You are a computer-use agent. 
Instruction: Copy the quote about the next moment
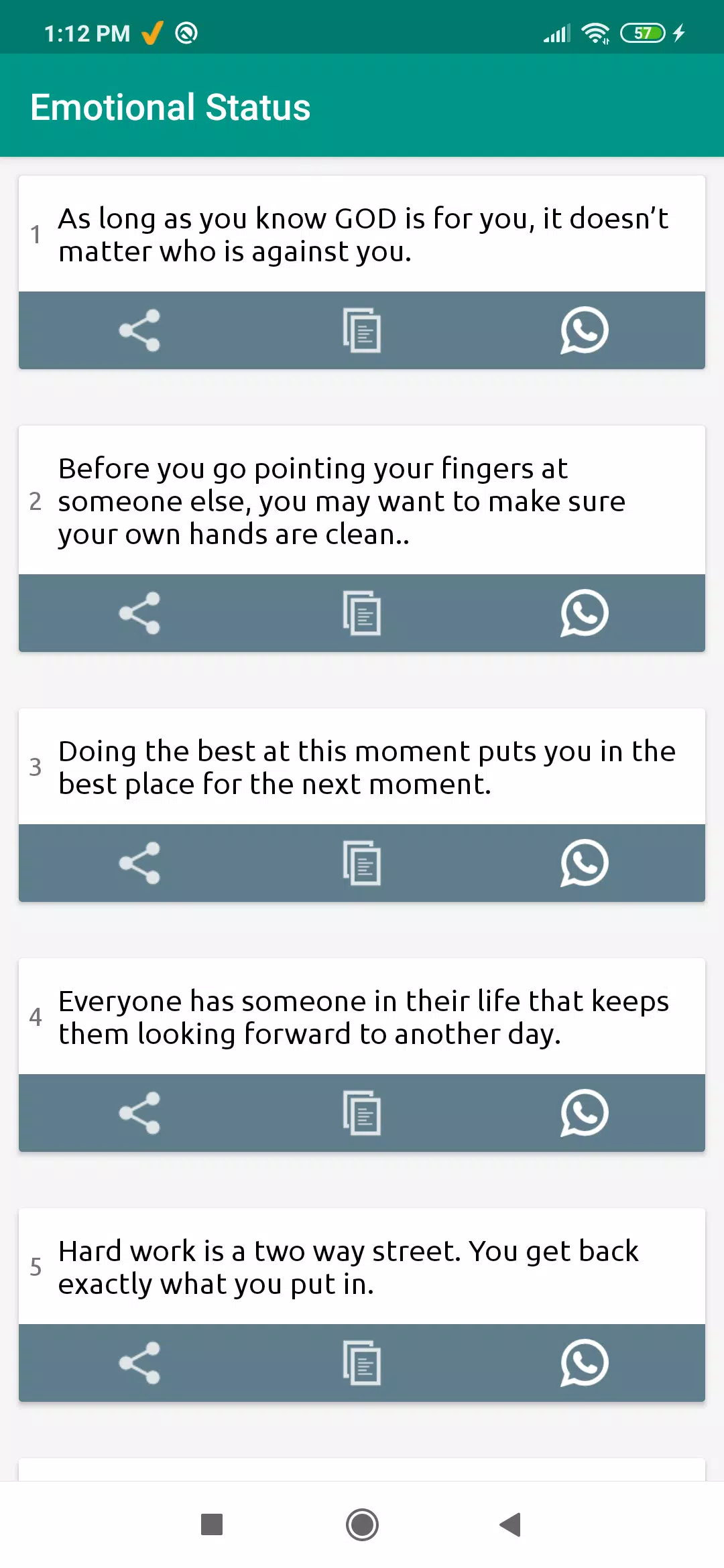pyautogui.click(x=362, y=863)
